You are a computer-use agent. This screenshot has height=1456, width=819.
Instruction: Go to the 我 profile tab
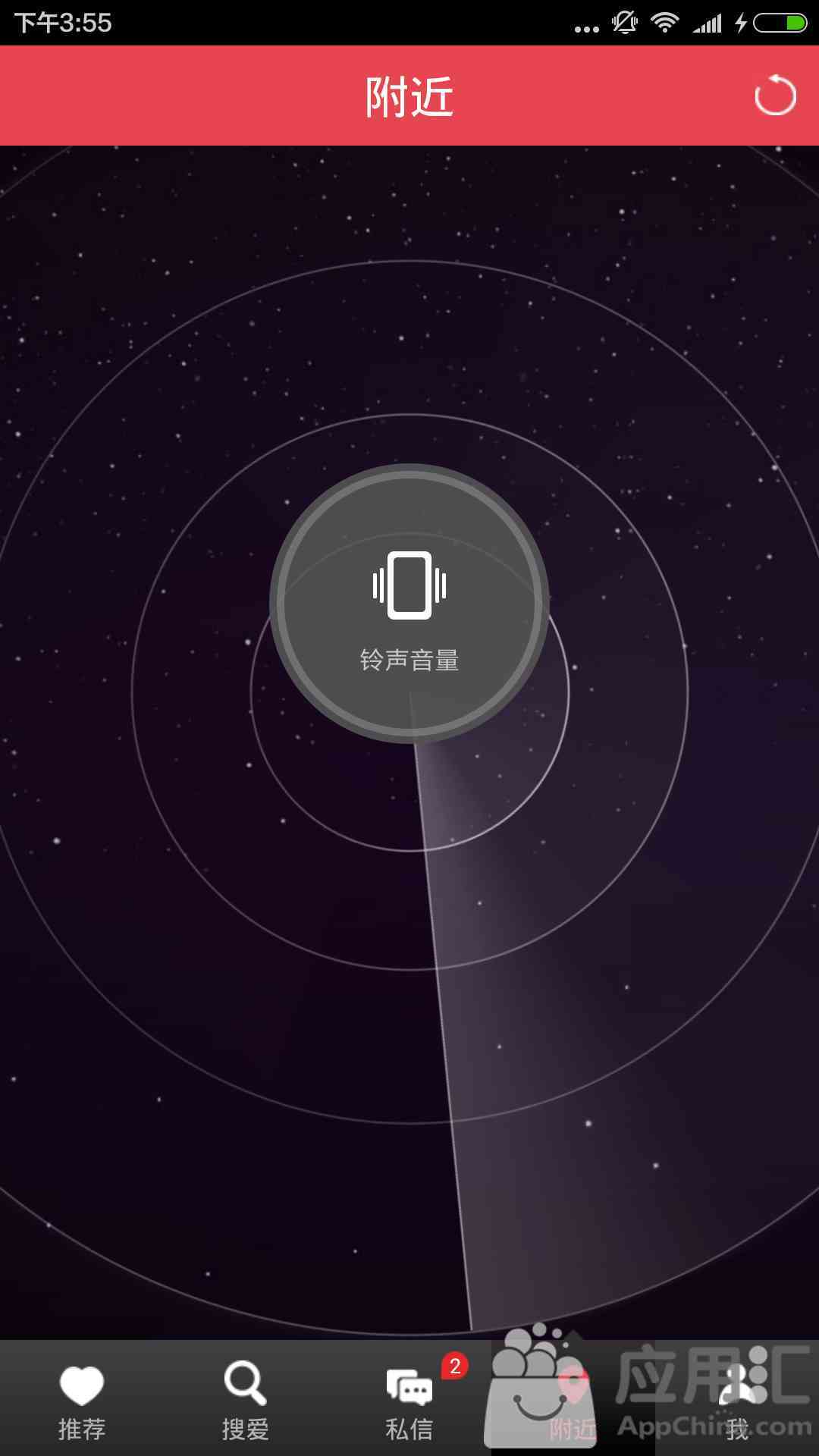[x=737, y=1400]
